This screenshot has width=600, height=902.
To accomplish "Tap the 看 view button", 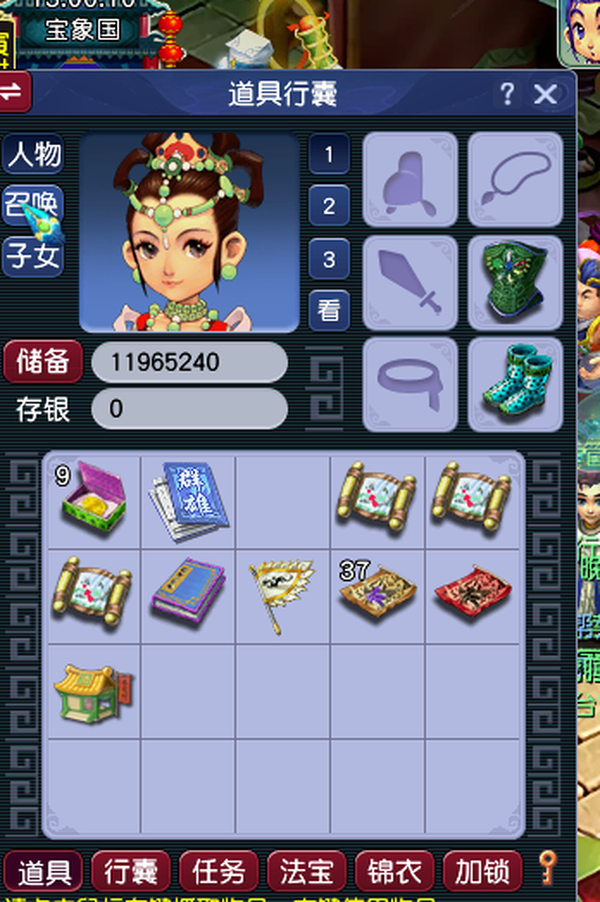I will pyautogui.click(x=329, y=311).
